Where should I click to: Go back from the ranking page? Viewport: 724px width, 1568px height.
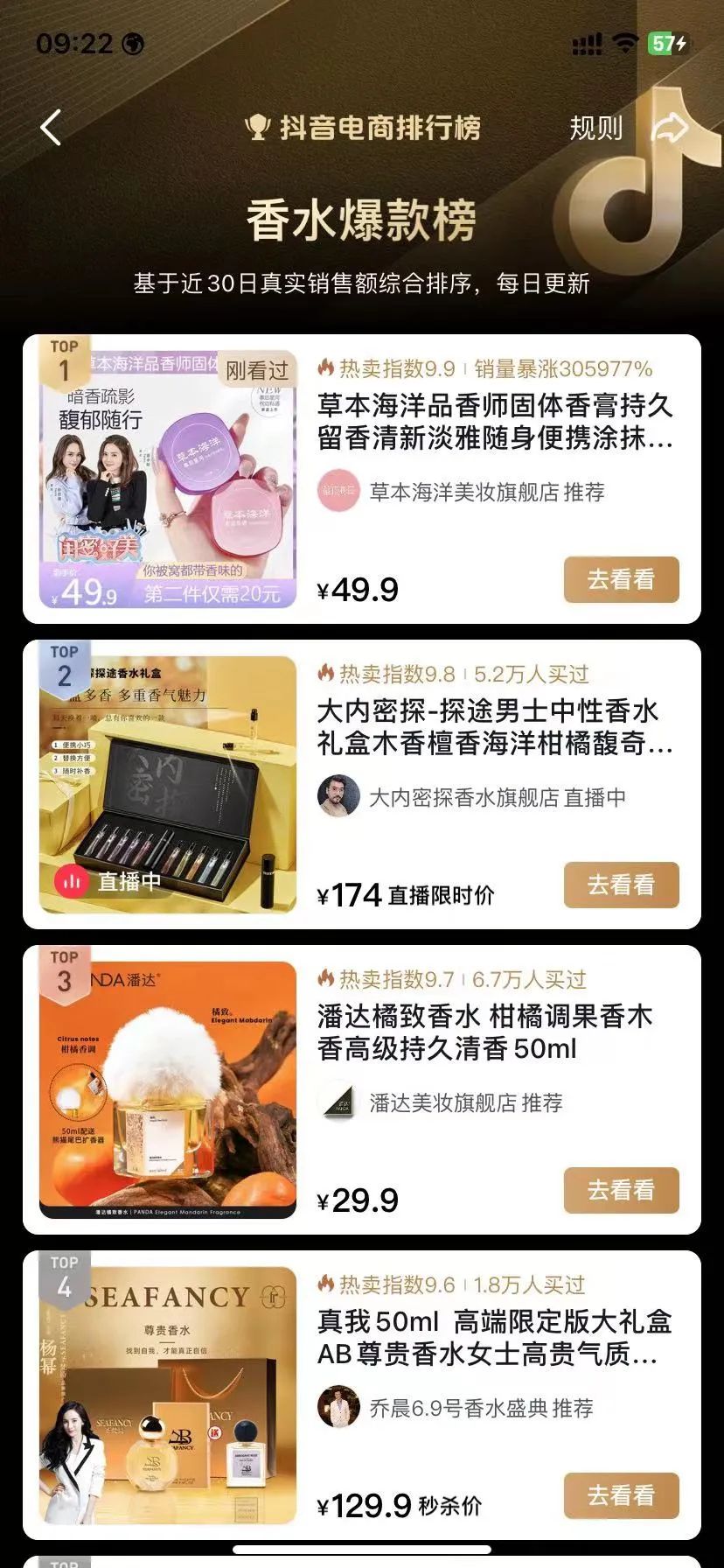pyautogui.click(x=52, y=128)
